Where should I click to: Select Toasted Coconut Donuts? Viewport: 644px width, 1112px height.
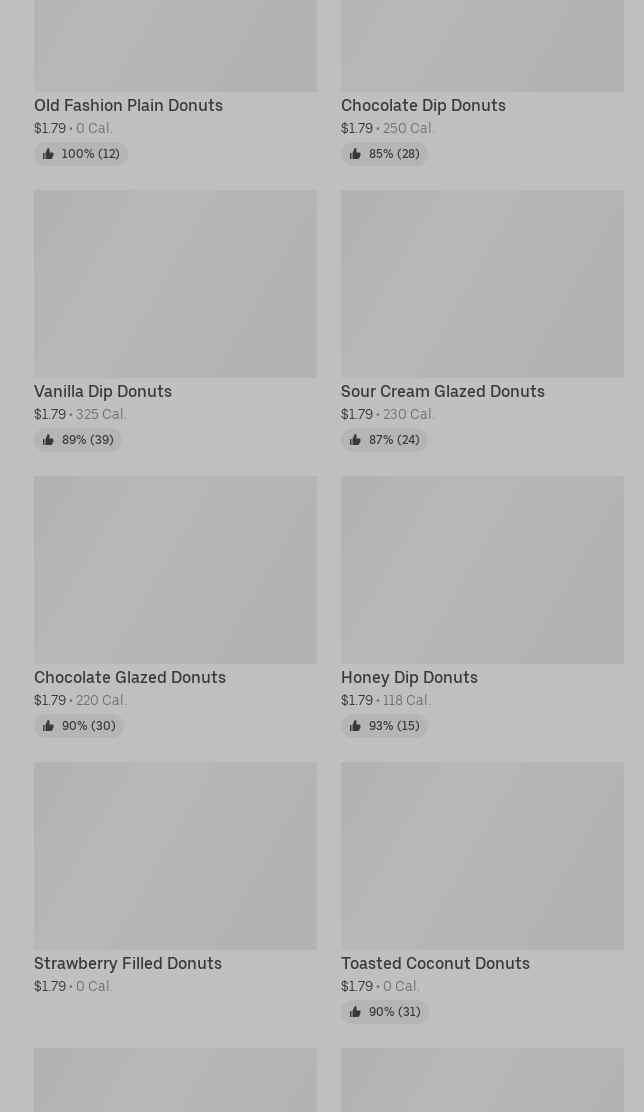coord(482,892)
